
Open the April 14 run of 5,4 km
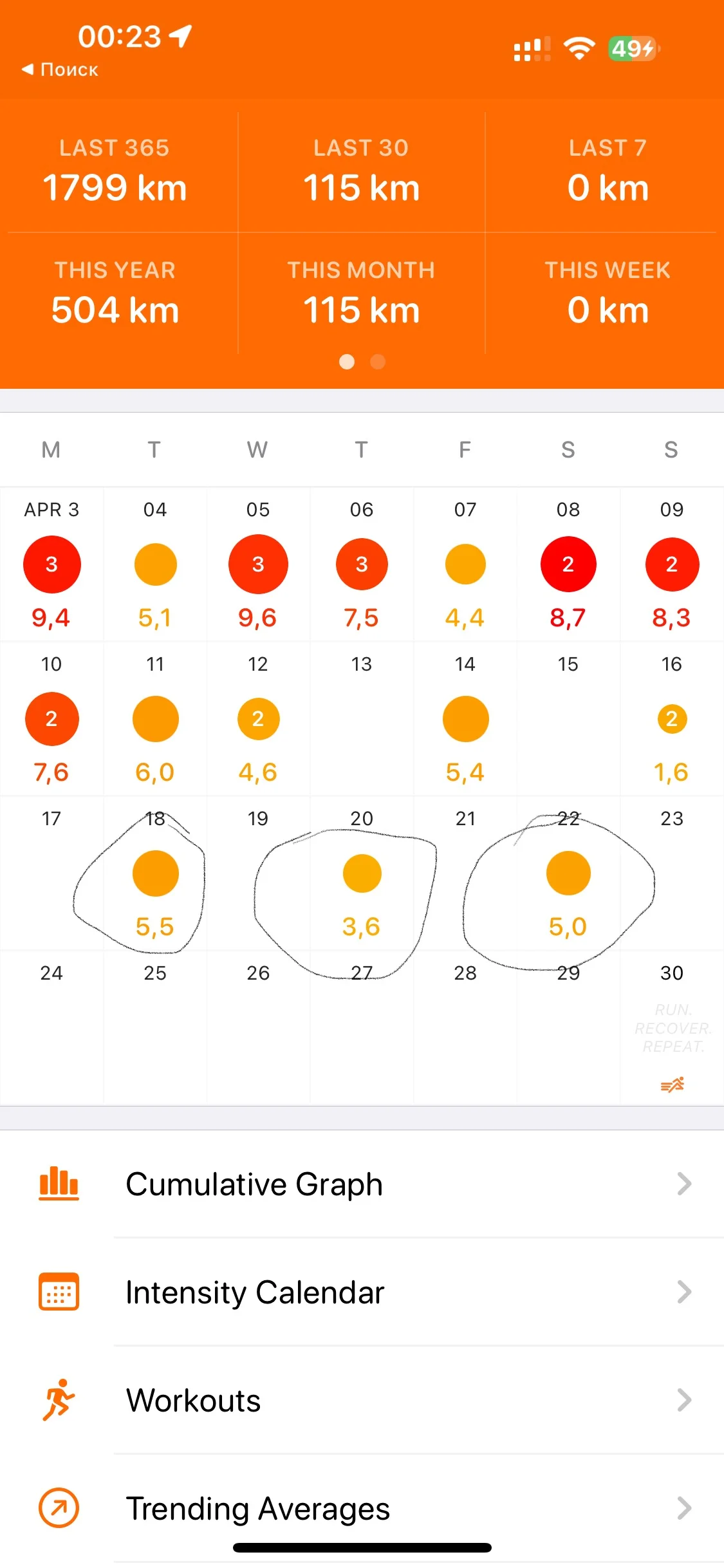(465, 719)
